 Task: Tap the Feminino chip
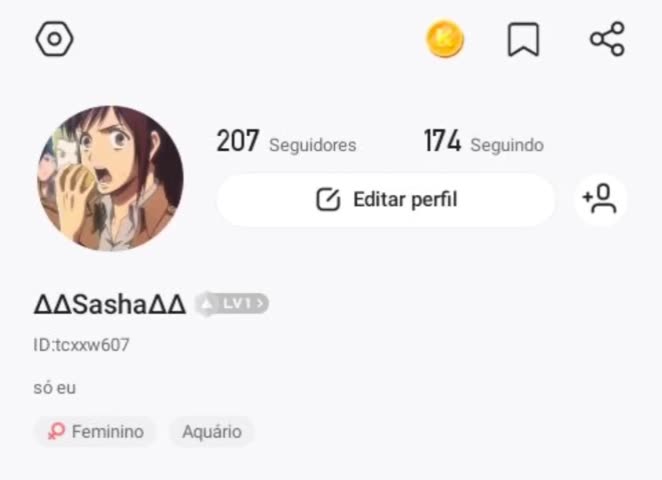click(x=96, y=432)
